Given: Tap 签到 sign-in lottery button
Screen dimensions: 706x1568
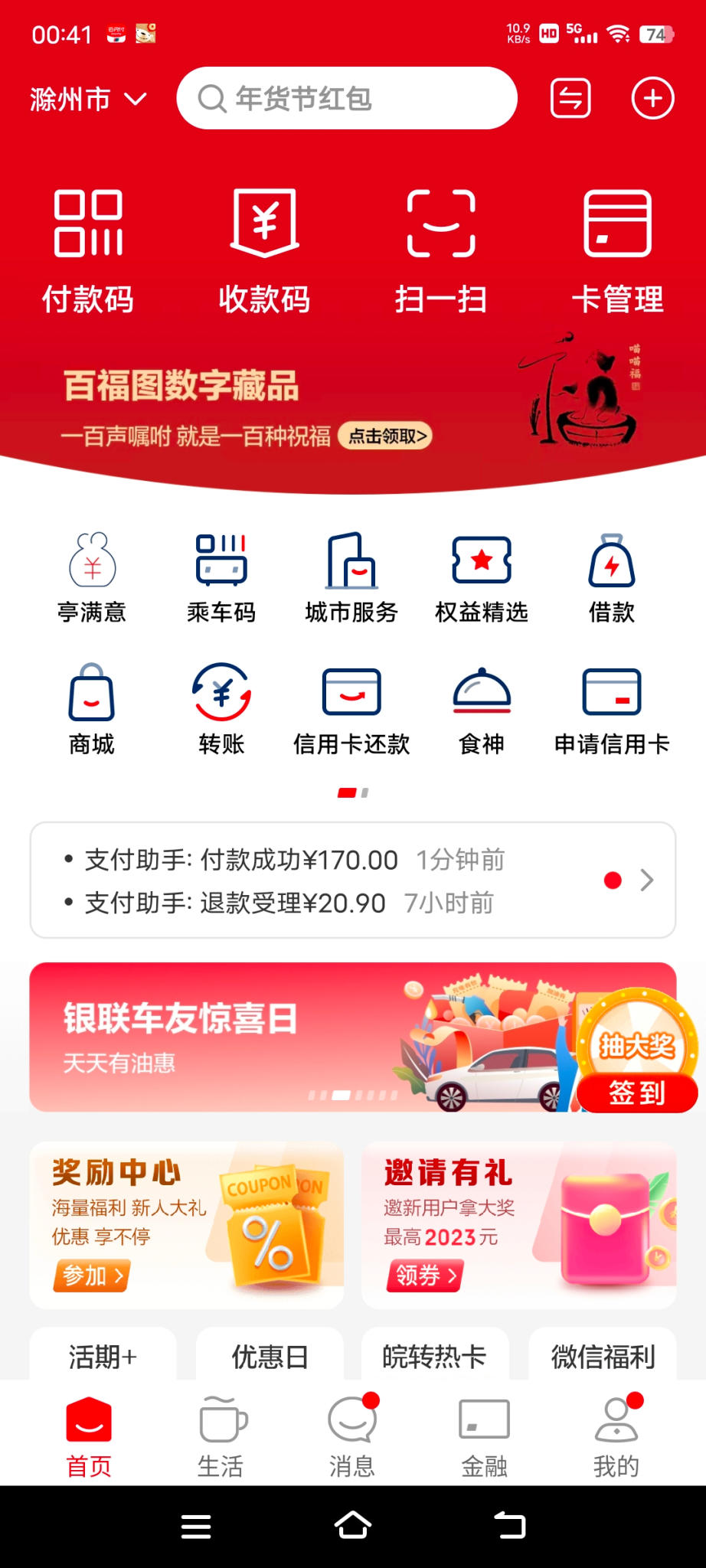Looking at the screenshot, I should pos(637,1093).
